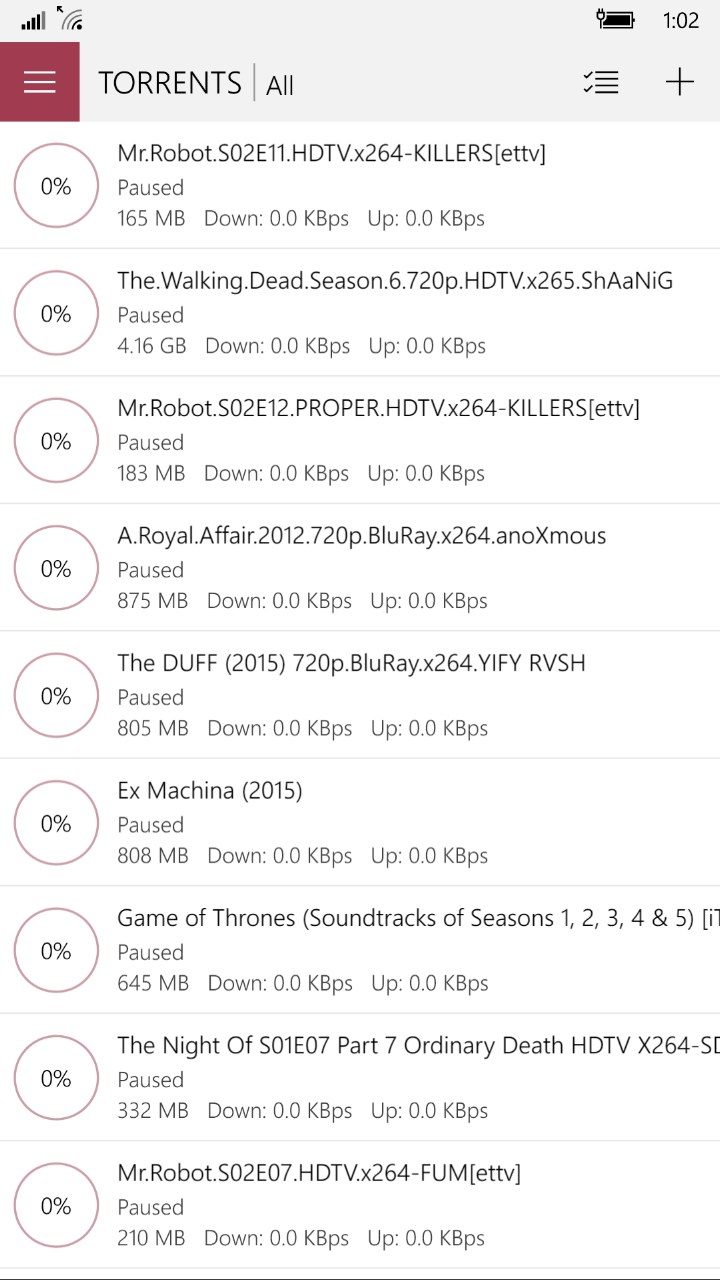This screenshot has width=720, height=1280.
Task: Open the hamburger navigation menu
Action: (40, 82)
